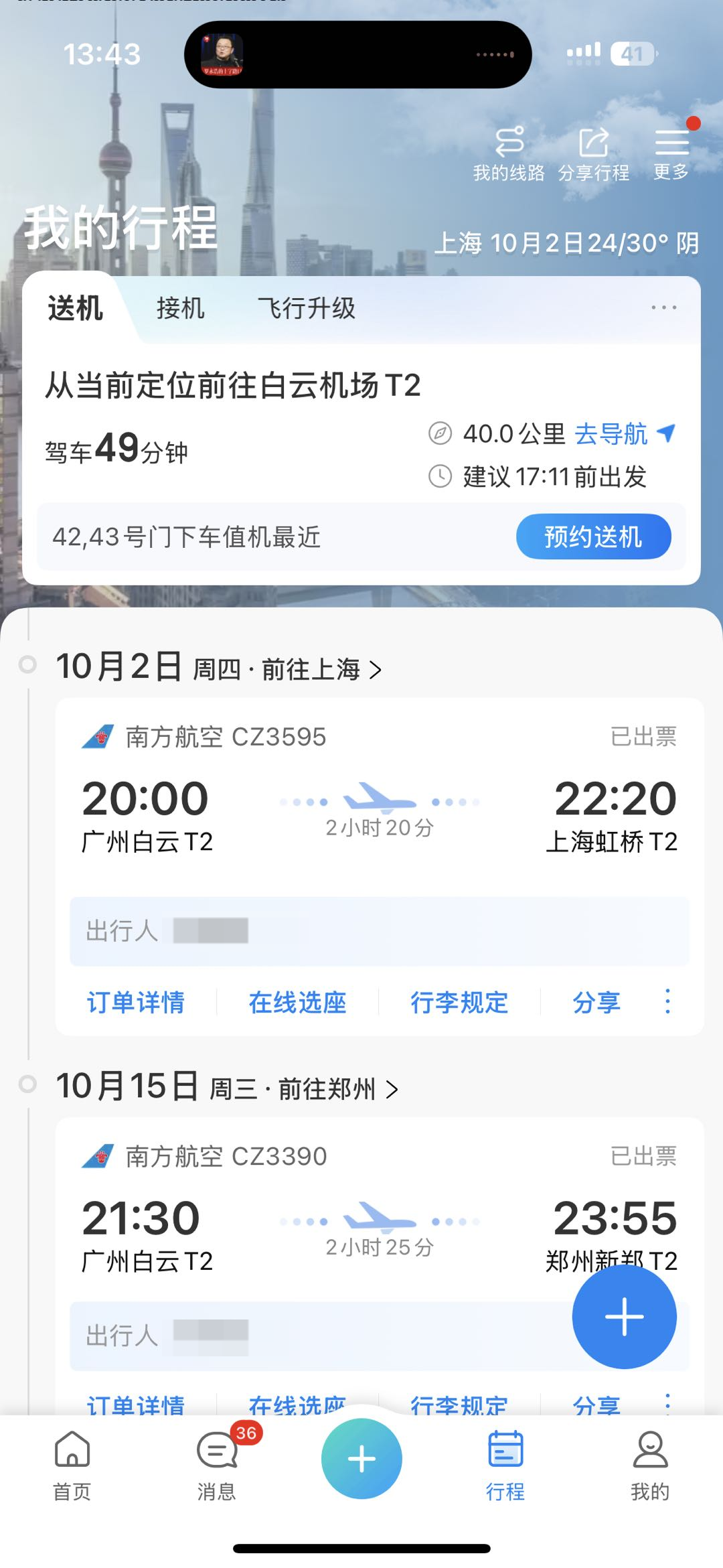Open 10月2日 前往上海 trip header
The height and width of the screenshot is (1568, 723).
pyautogui.click(x=219, y=668)
